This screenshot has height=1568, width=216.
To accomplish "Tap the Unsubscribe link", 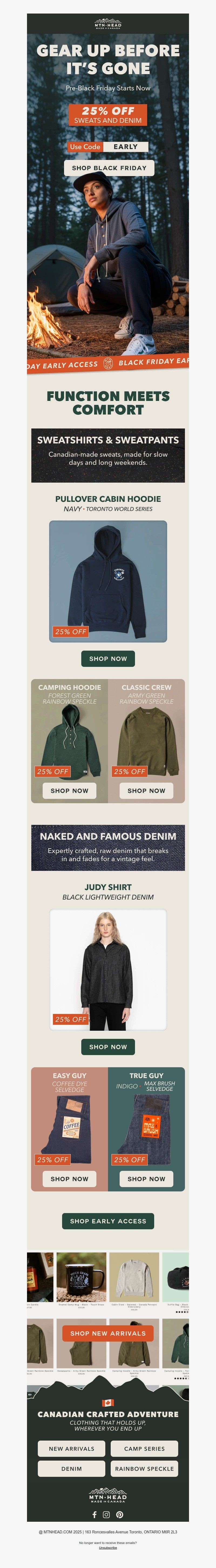I will tap(108, 1547).
